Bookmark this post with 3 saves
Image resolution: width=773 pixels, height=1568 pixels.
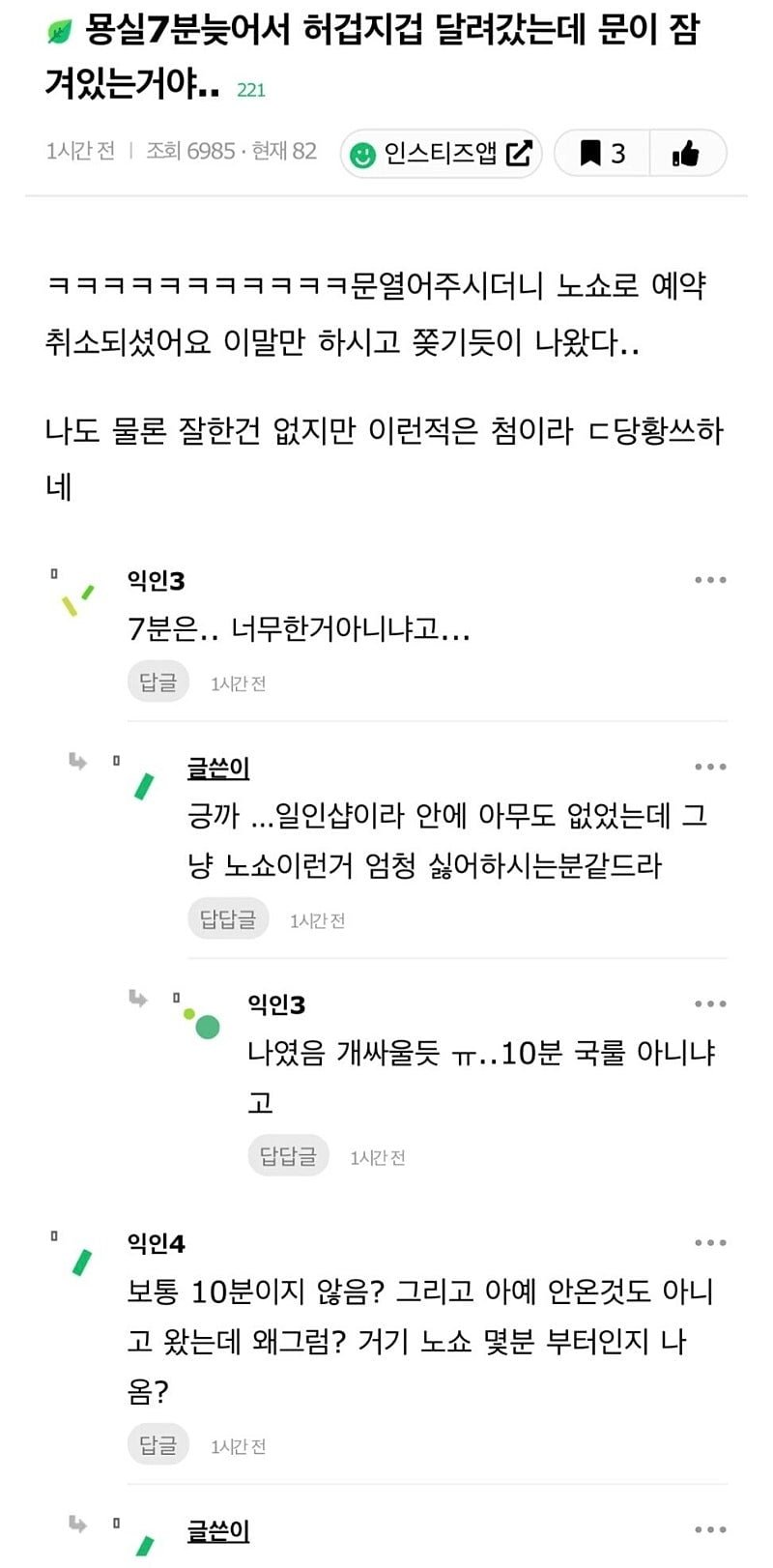point(602,153)
